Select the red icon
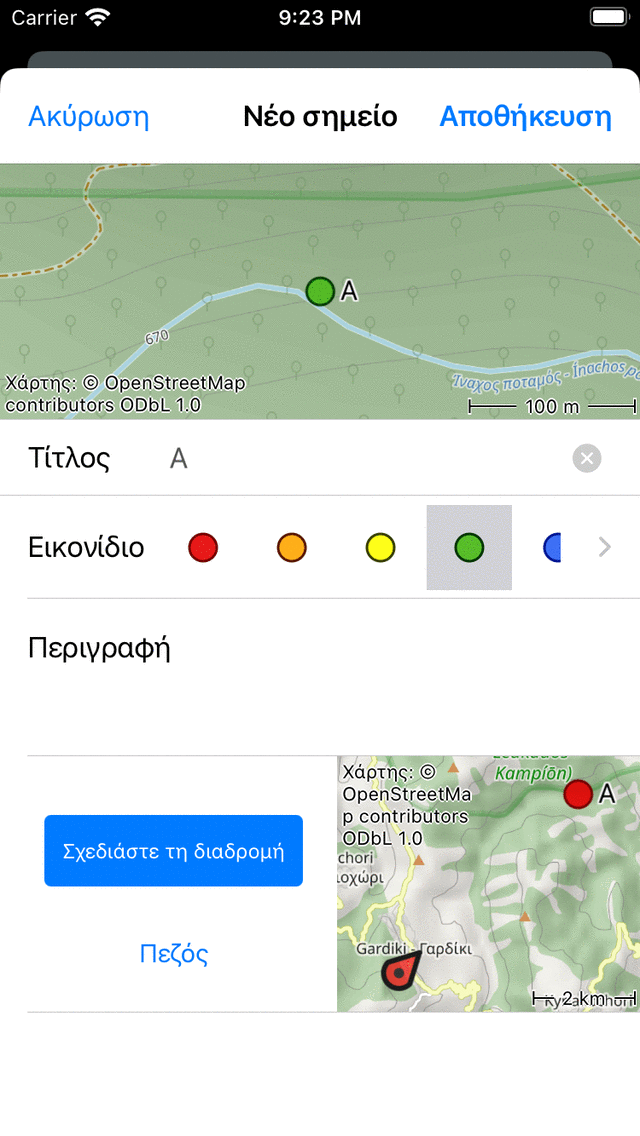640x1136 pixels. pos(203,547)
